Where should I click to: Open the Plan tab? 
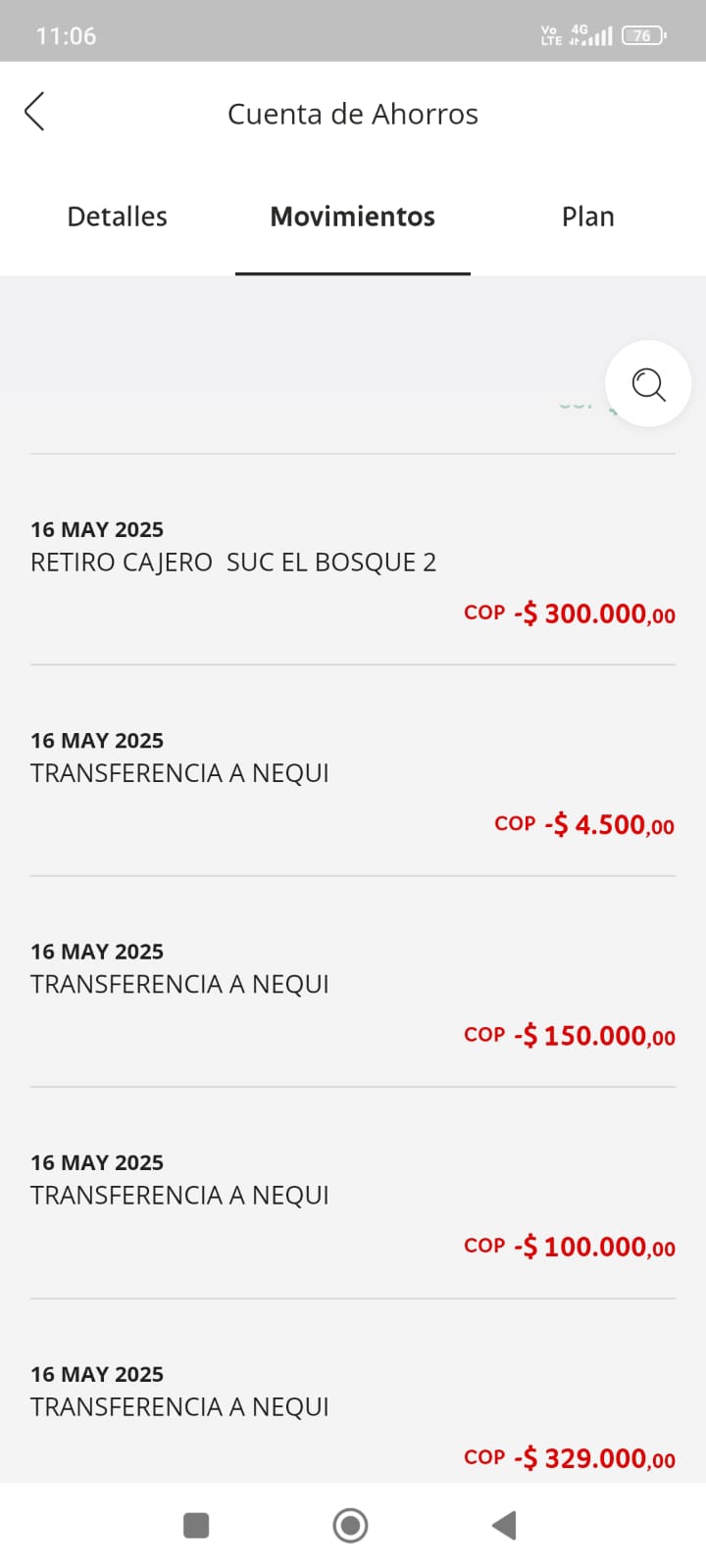[x=587, y=217]
